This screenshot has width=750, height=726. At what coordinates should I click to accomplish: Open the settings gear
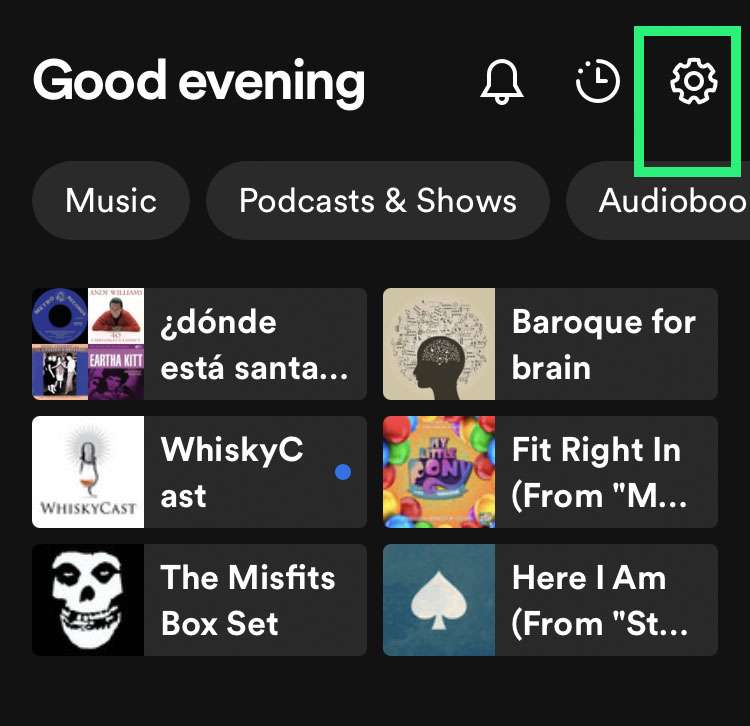point(693,81)
